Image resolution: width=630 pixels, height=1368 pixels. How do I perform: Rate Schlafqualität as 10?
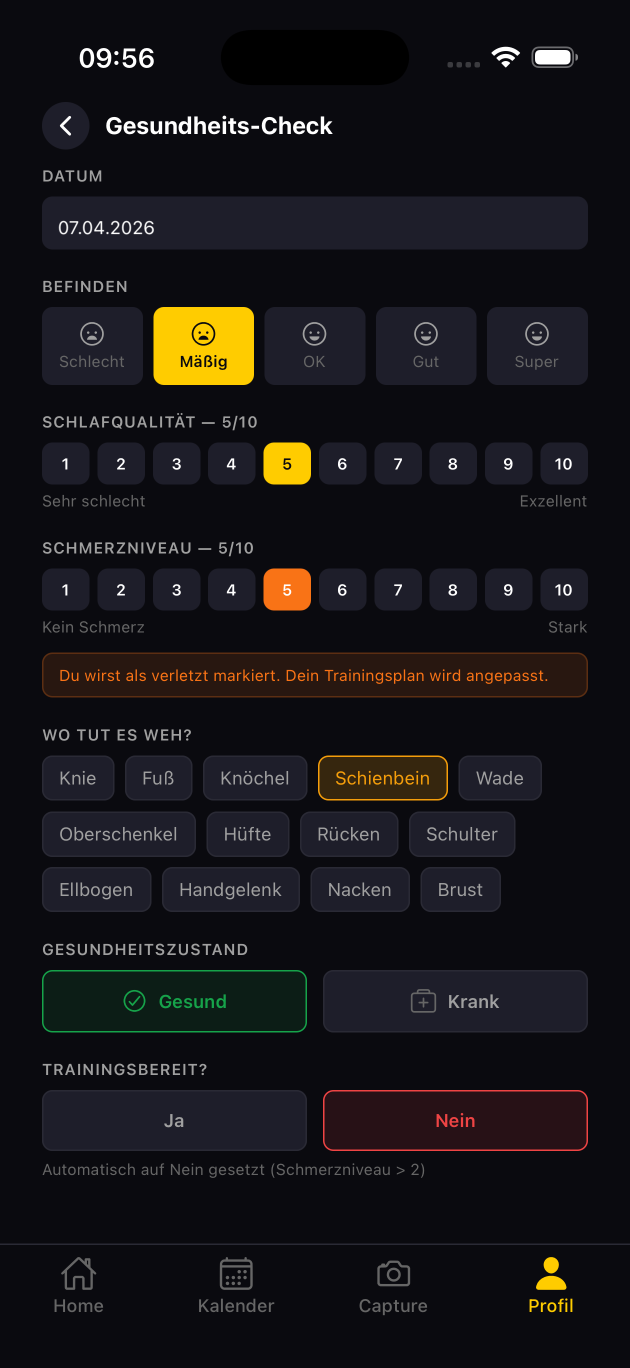click(x=563, y=464)
